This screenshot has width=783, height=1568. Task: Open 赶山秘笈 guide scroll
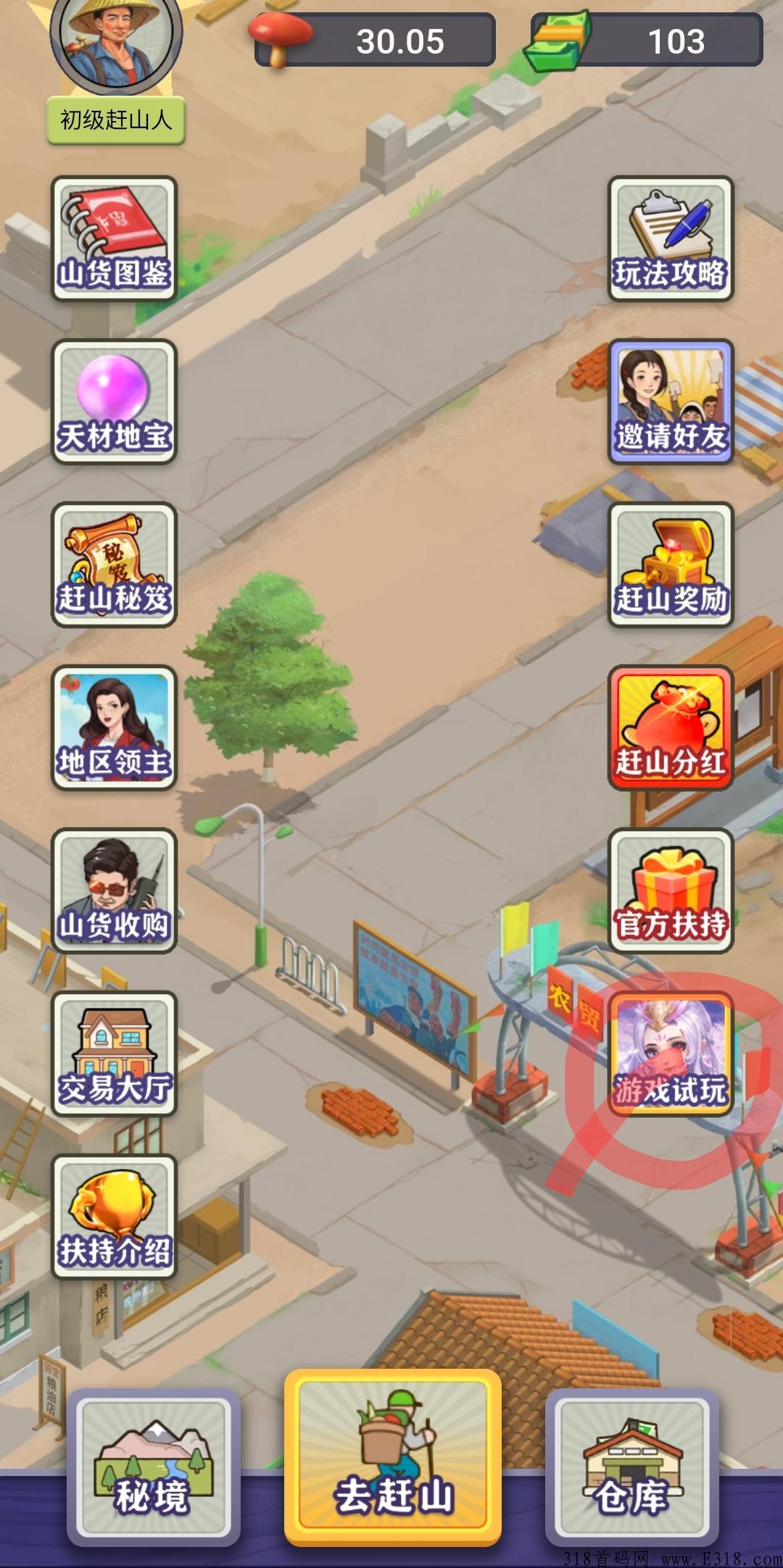point(114,564)
